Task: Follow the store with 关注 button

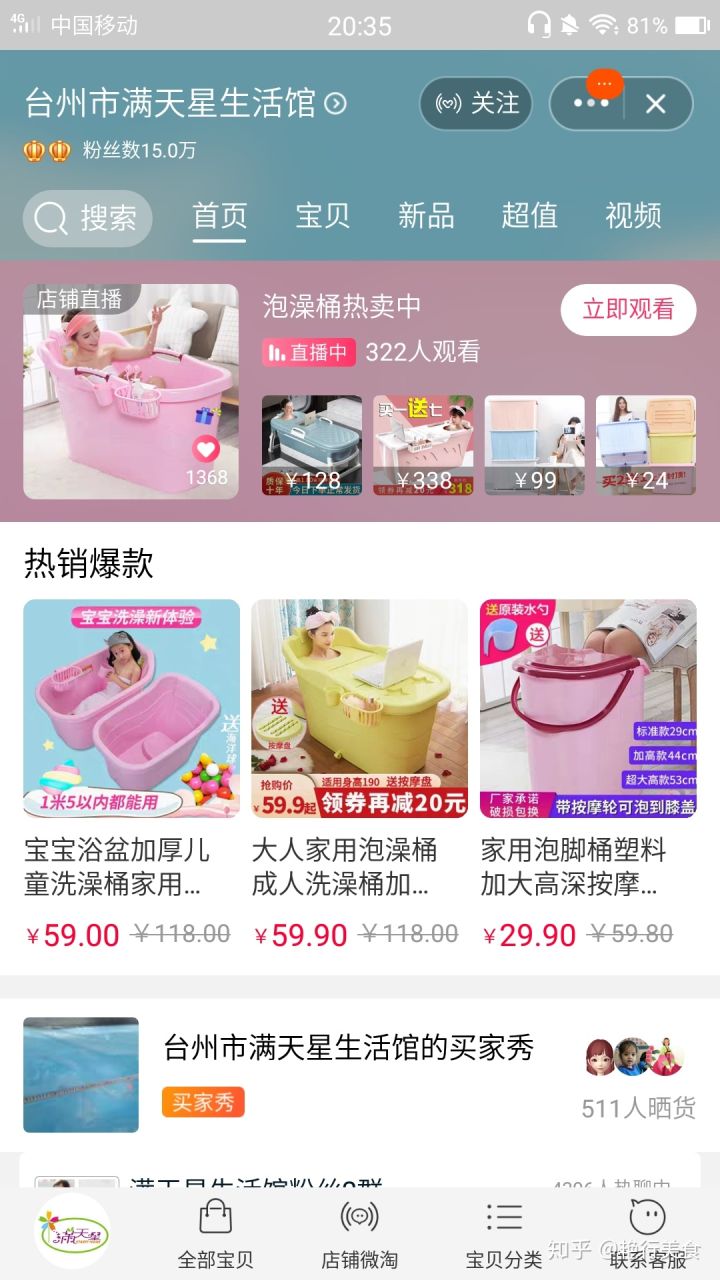Action: pos(476,104)
